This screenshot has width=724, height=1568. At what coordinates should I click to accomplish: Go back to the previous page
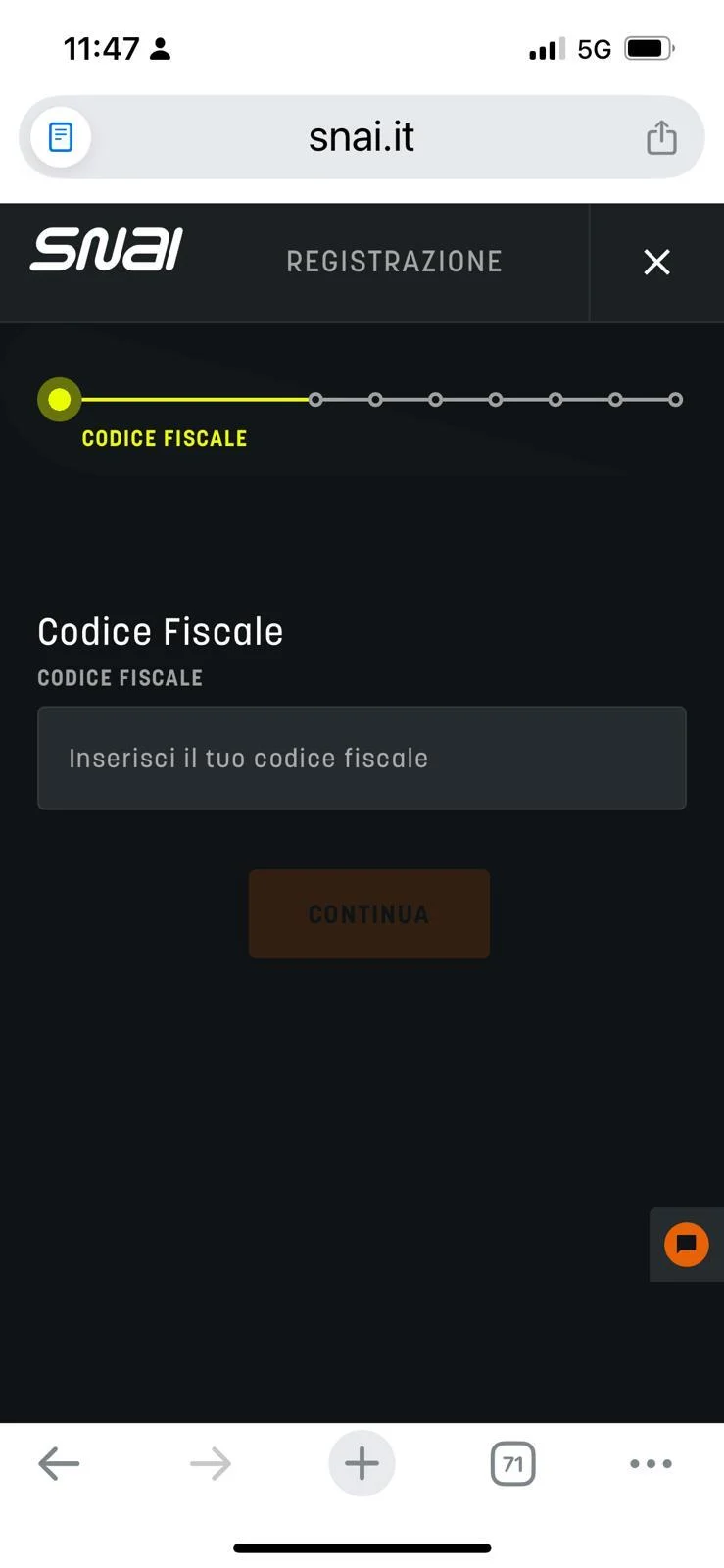click(x=59, y=1464)
